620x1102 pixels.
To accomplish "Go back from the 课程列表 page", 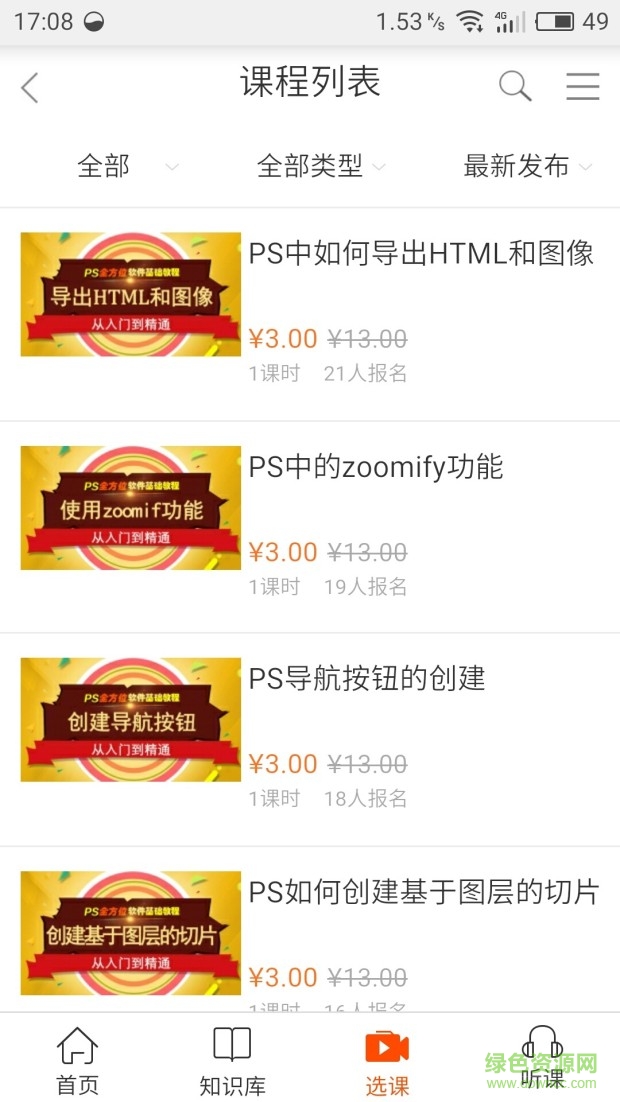I will point(30,88).
